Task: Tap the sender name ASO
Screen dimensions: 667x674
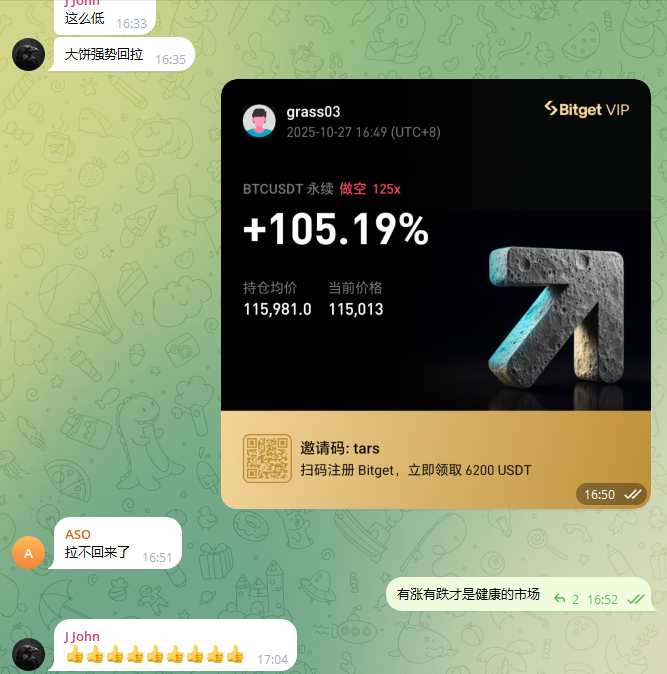Action: coord(78,534)
